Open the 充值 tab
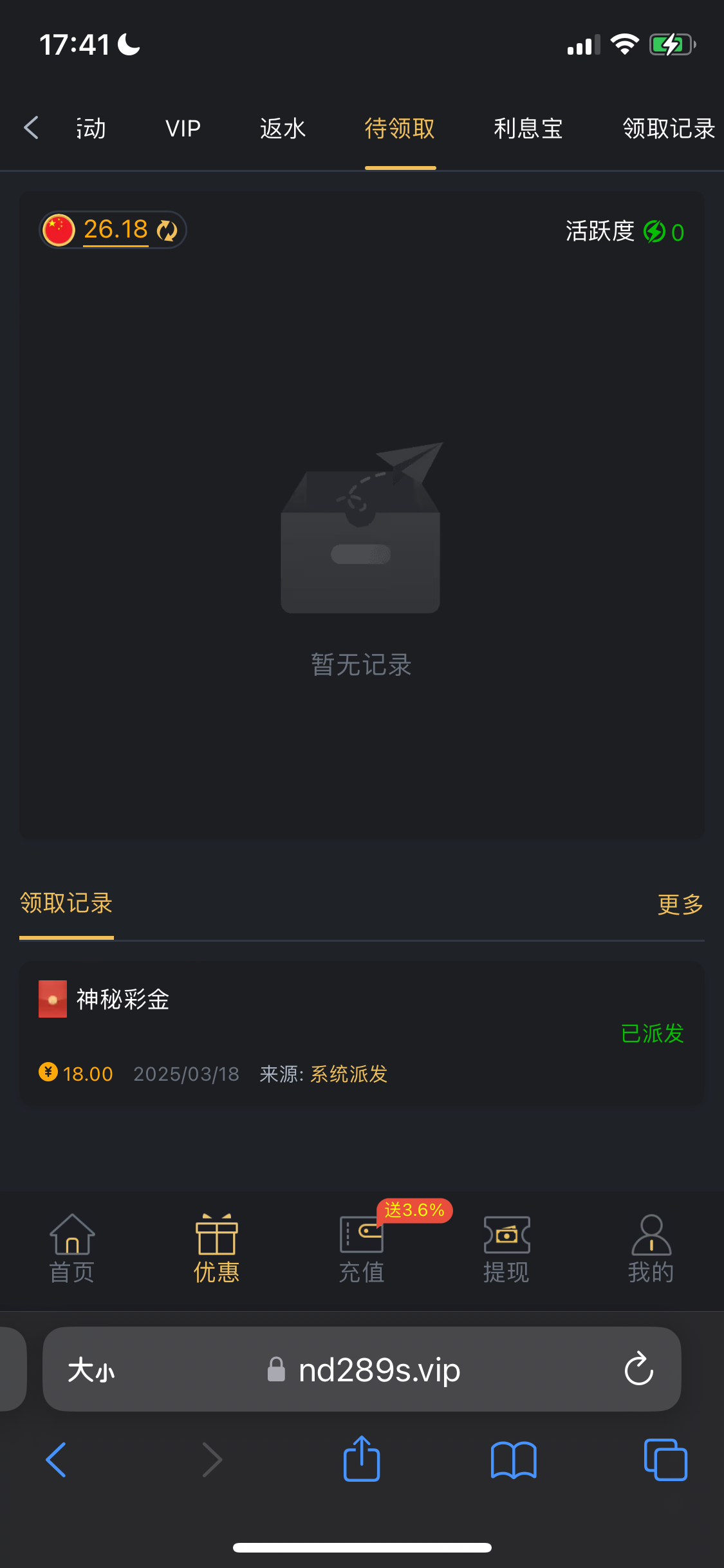Viewport: 724px width, 1568px height. pyautogui.click(x=362, y=1249)
